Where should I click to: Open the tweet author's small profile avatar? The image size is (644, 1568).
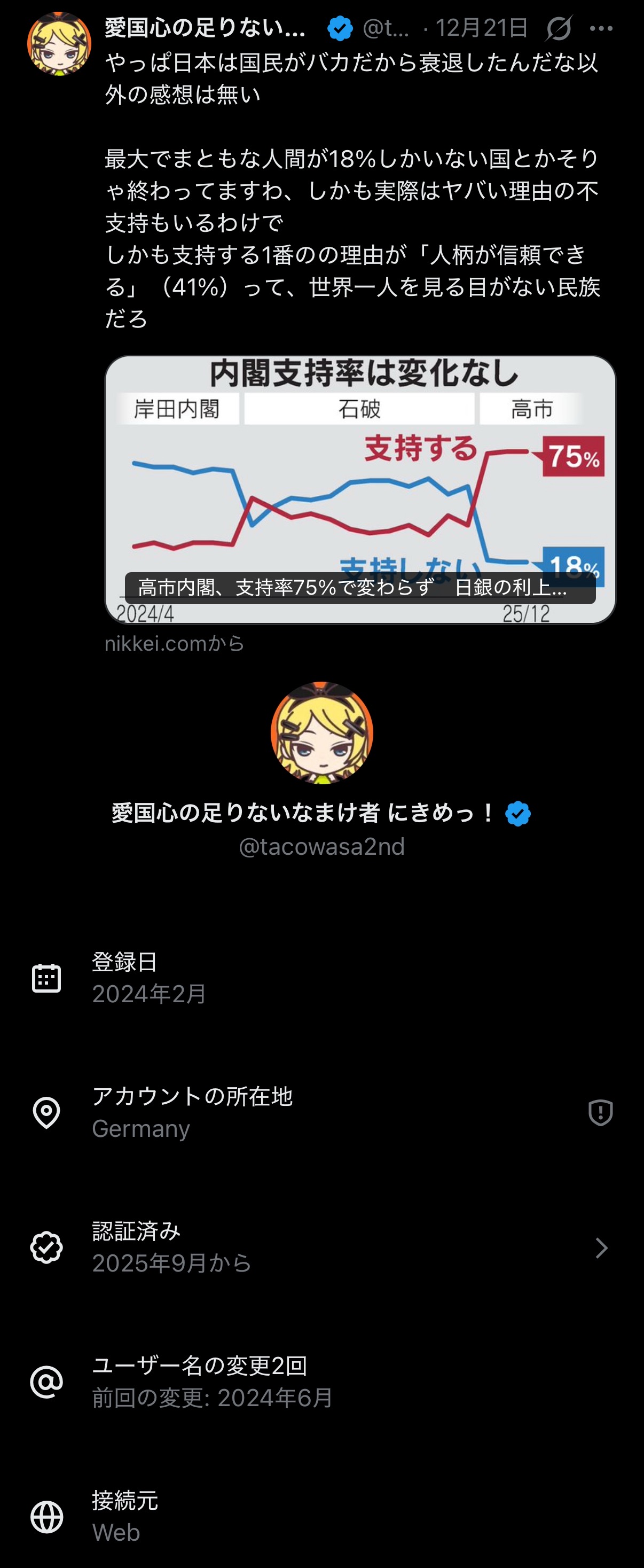pyautogui.click(x=59, y=44)
